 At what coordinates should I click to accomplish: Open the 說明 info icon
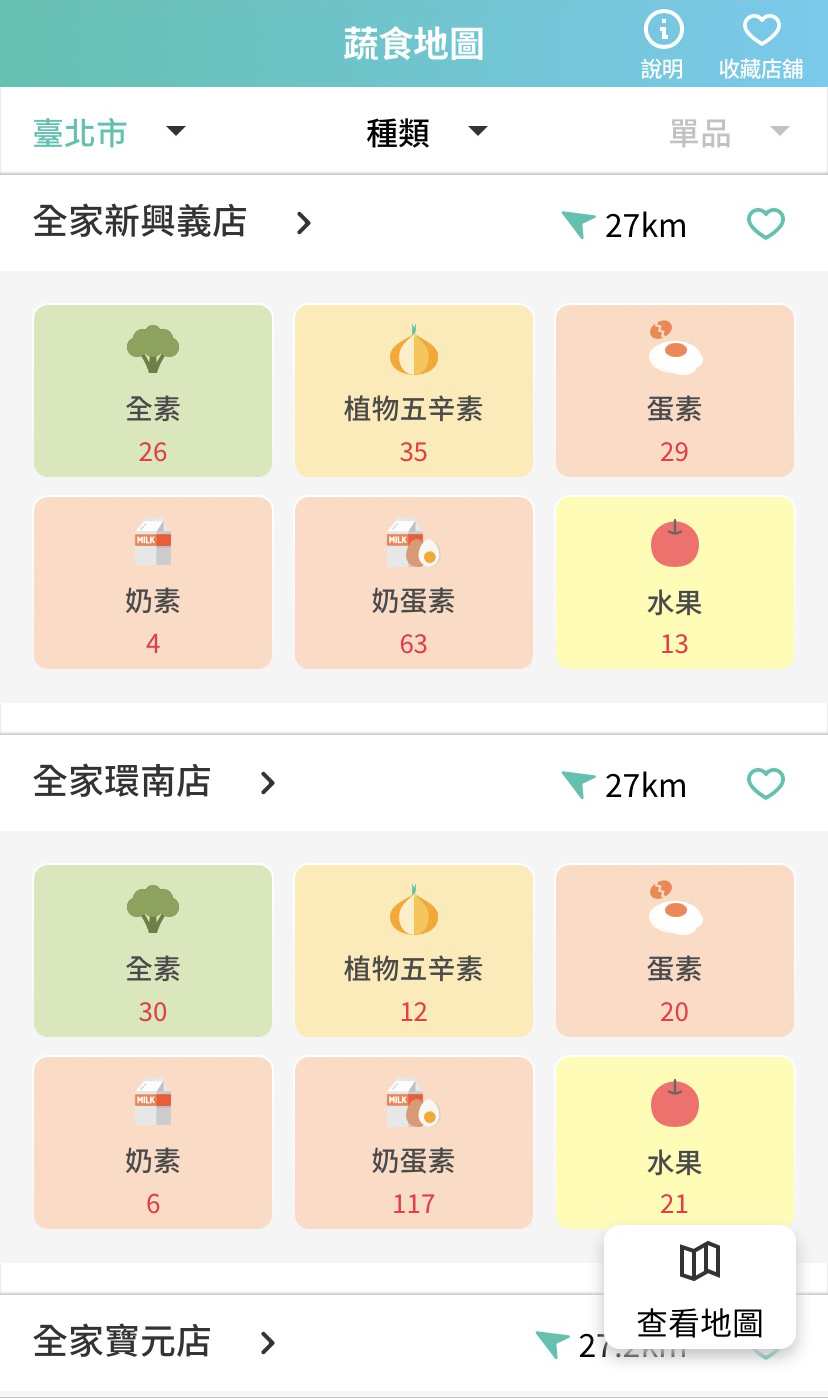coord(661,44)
